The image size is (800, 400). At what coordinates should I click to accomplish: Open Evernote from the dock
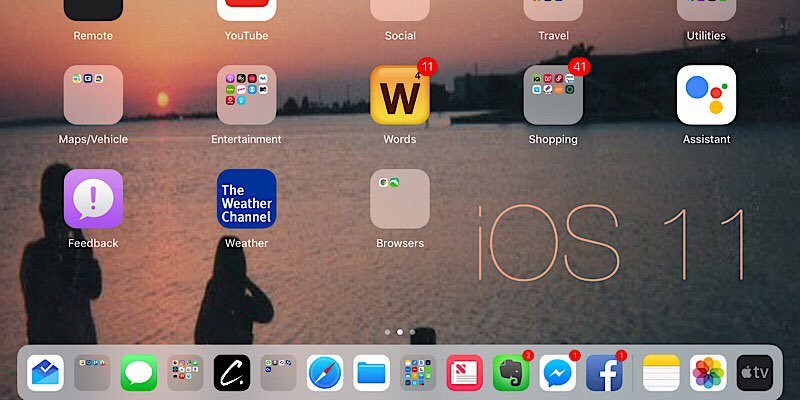(511, 373)
